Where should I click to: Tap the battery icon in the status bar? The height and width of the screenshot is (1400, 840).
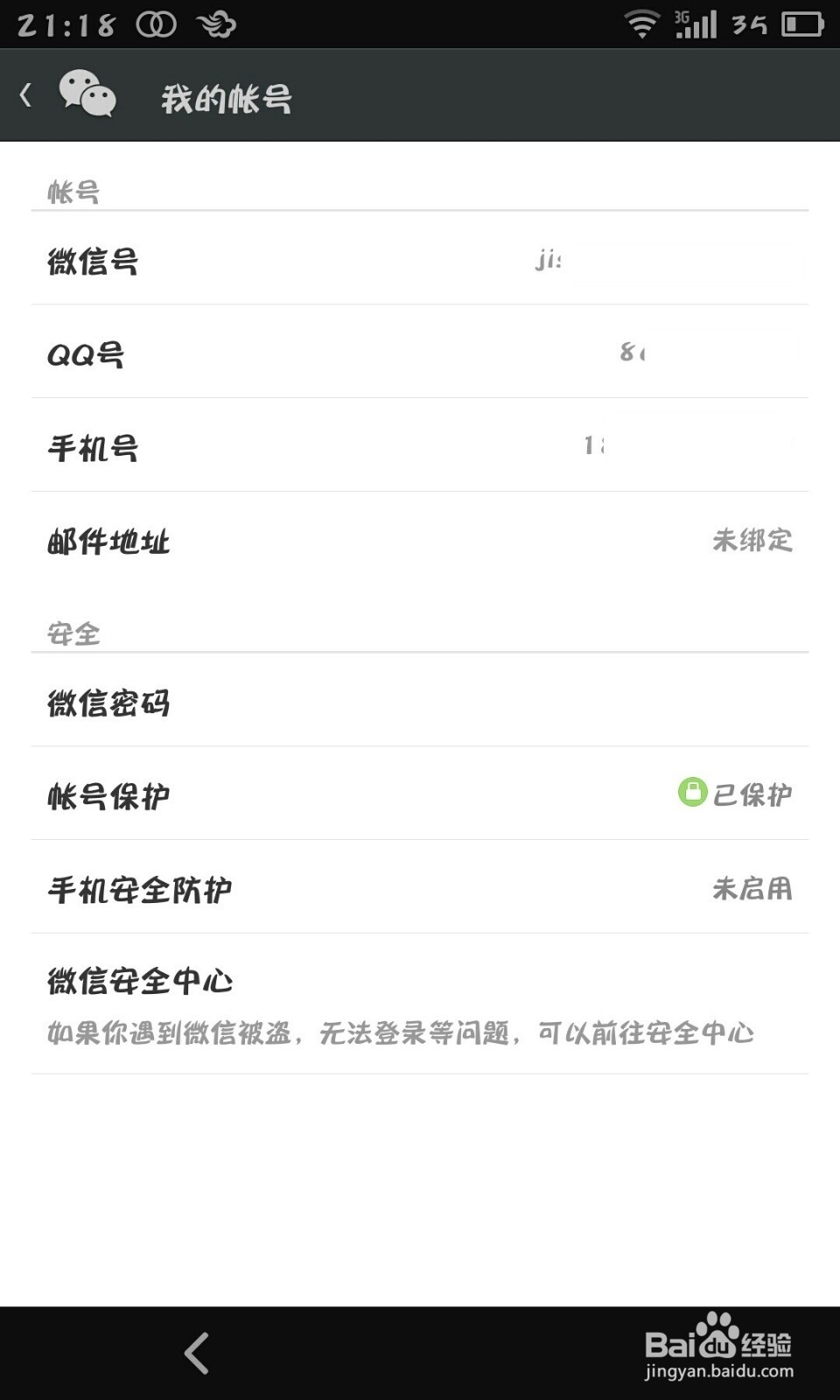798,24
